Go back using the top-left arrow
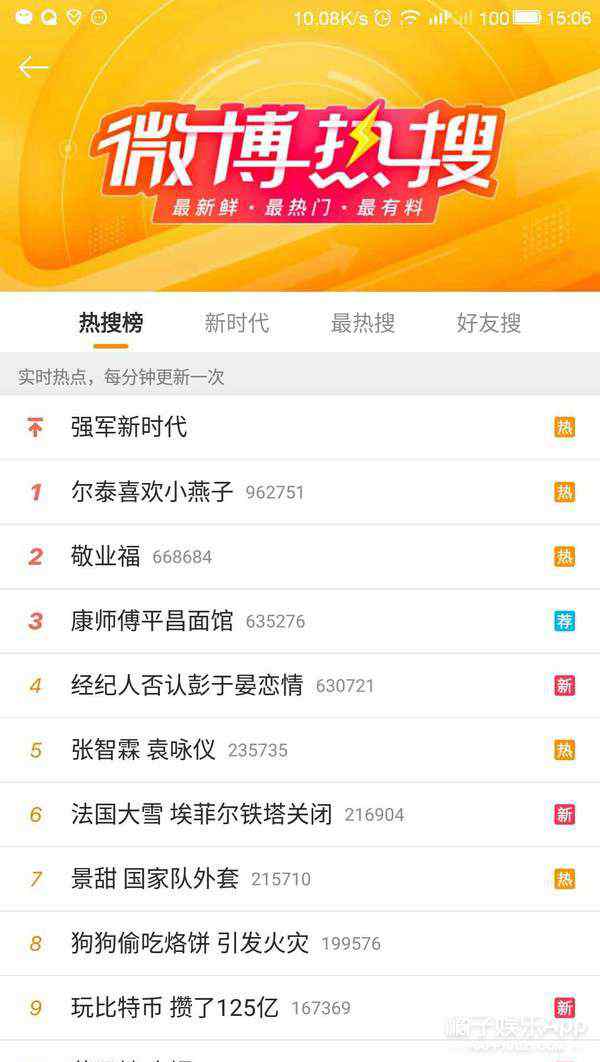 click(x=33, y=67)
